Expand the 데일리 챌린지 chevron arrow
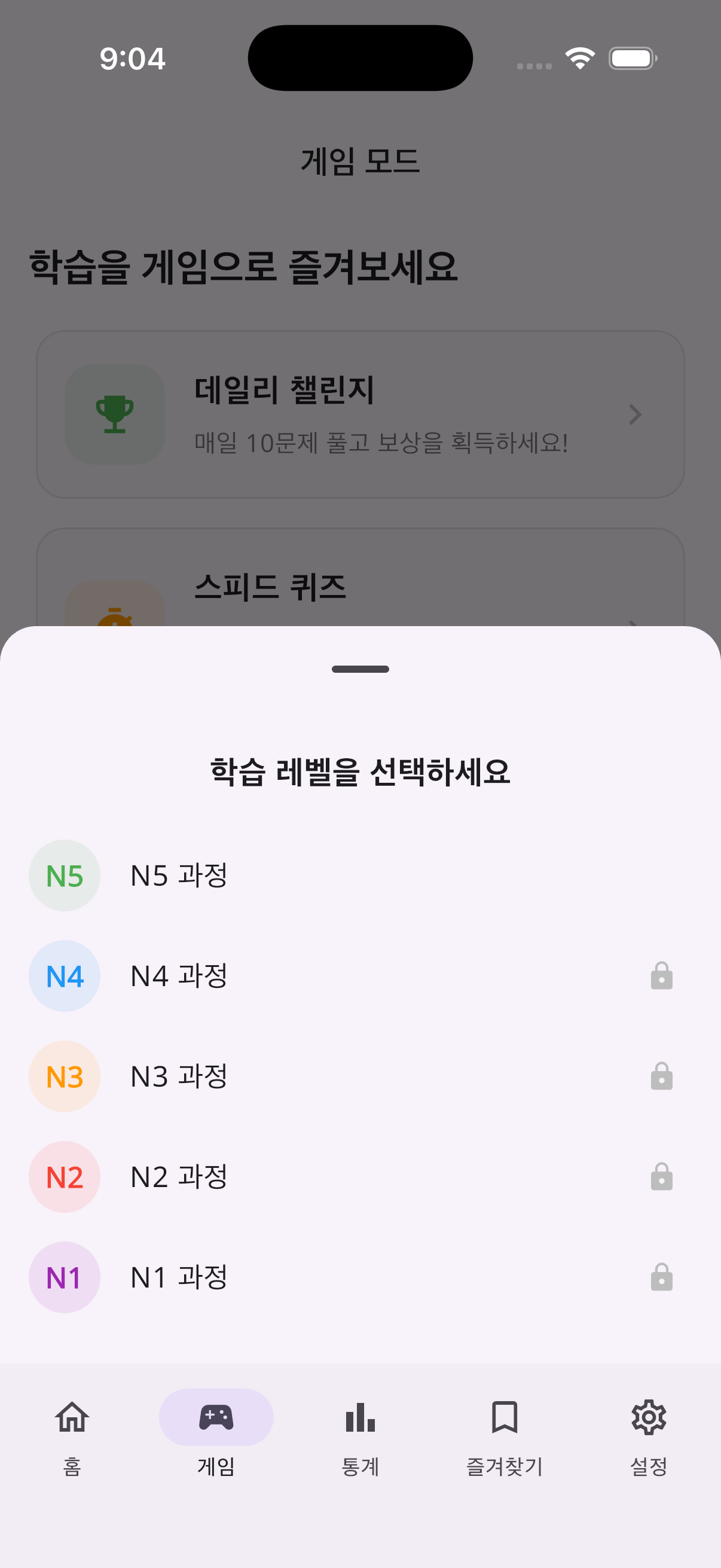This screenshot has height=1568, width=721. tap(636, 414)
